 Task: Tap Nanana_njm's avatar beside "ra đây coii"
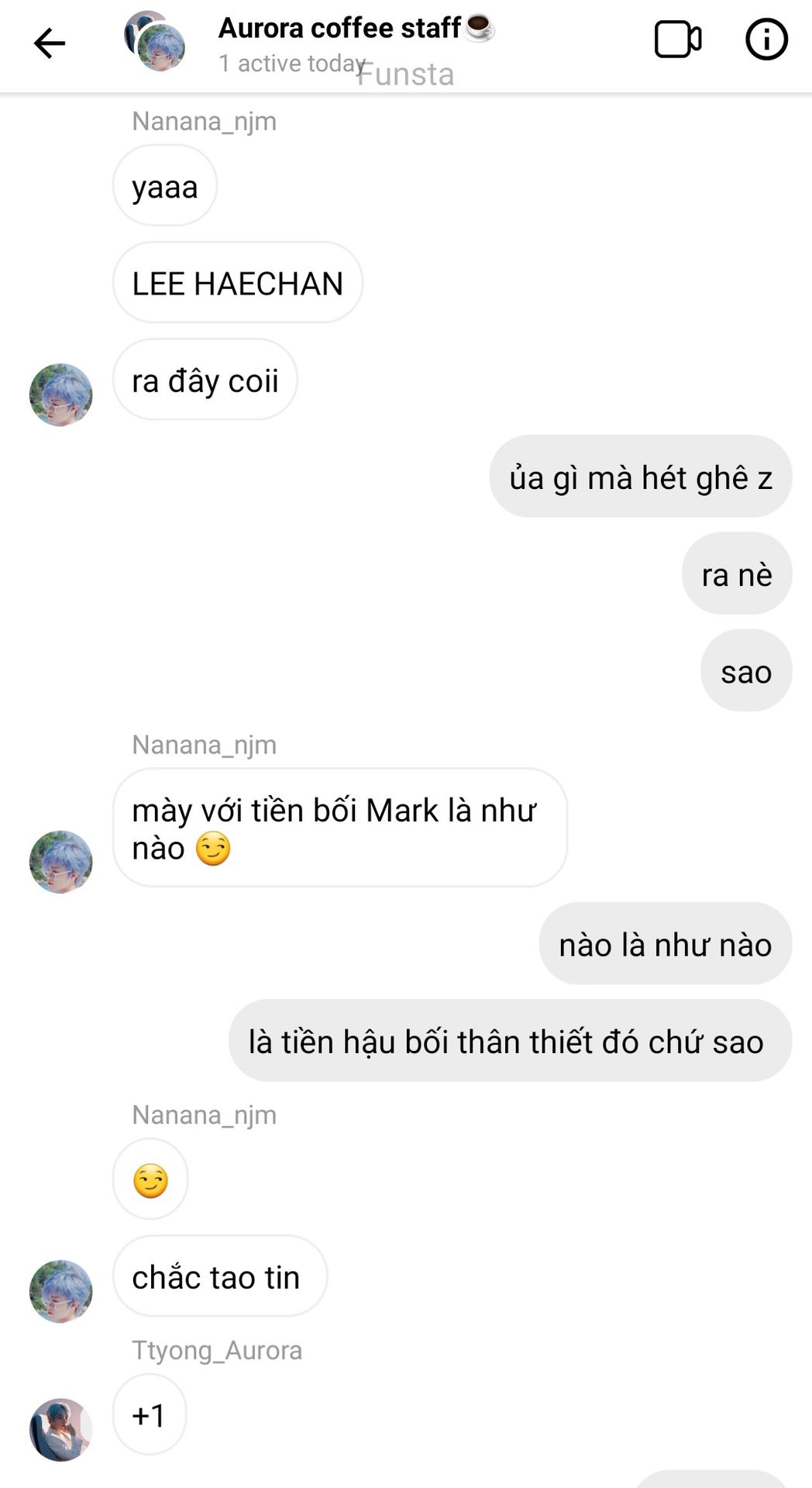point(61,395)
